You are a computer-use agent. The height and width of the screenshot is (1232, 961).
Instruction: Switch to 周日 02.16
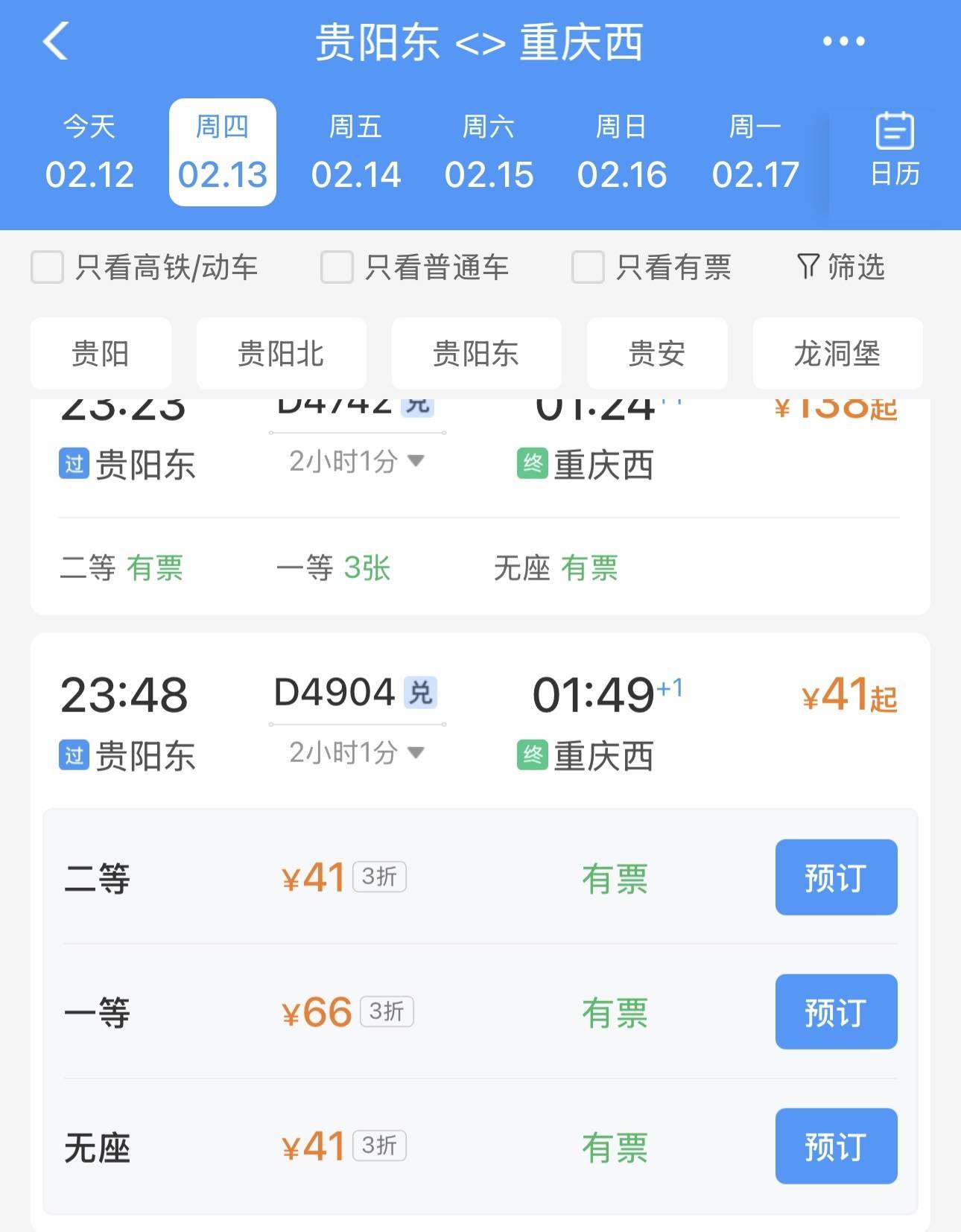(621, 153)
